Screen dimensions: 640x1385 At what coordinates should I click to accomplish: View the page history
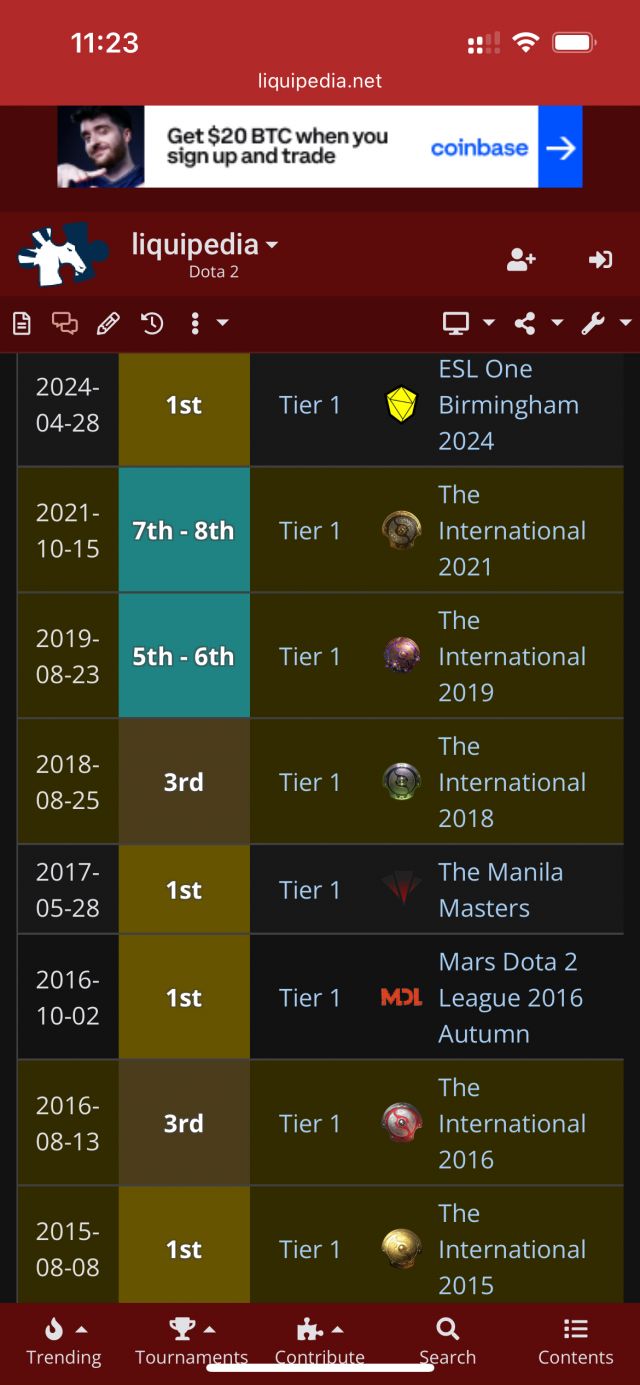click(x=152, y=323)
